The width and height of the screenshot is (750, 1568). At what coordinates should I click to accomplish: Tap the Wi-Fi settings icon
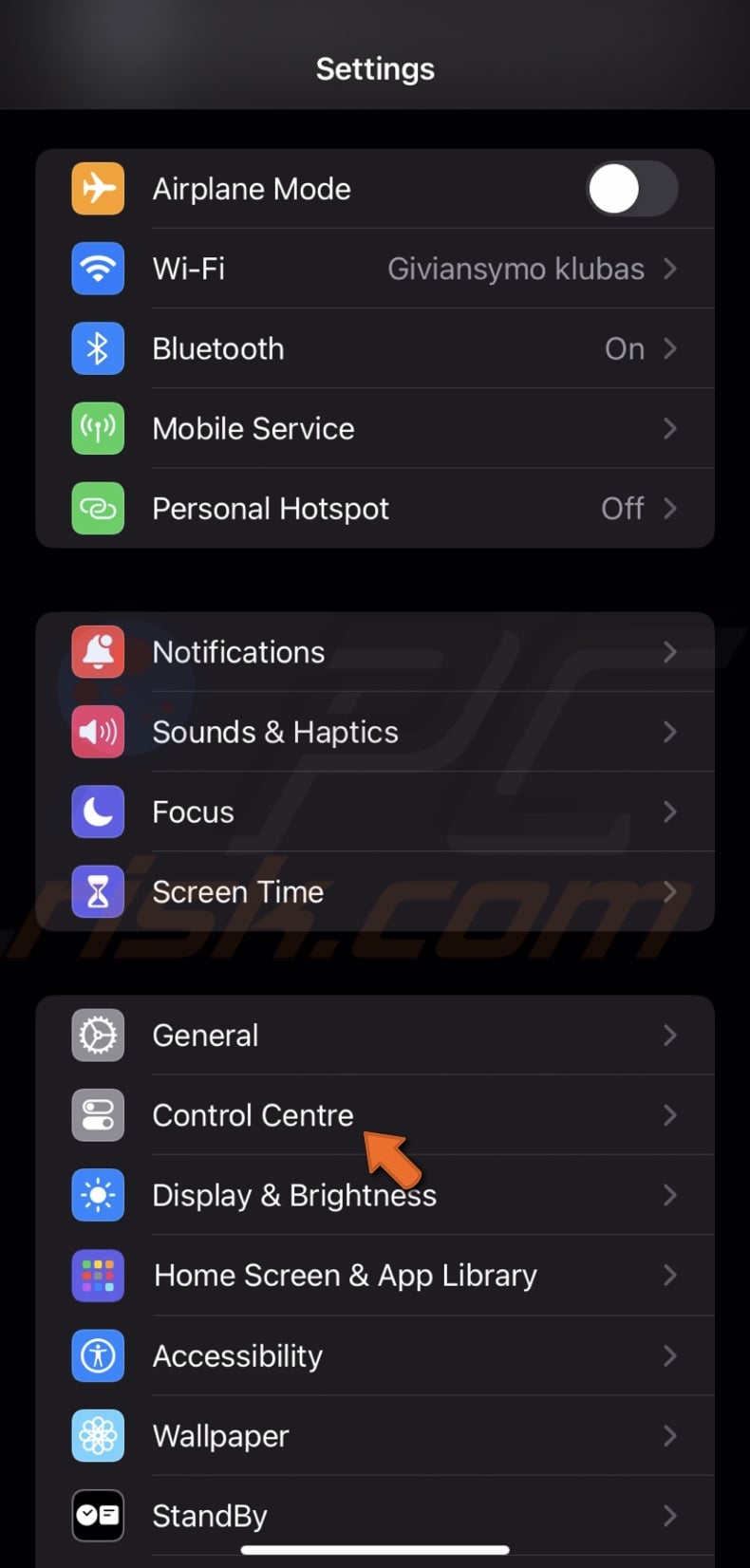point(97,269)
